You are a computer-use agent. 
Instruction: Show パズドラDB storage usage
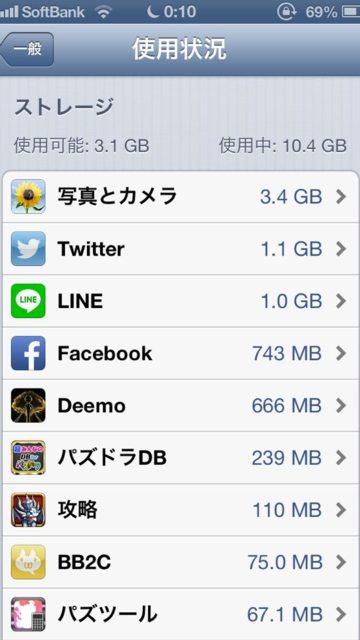click(180, 458)
